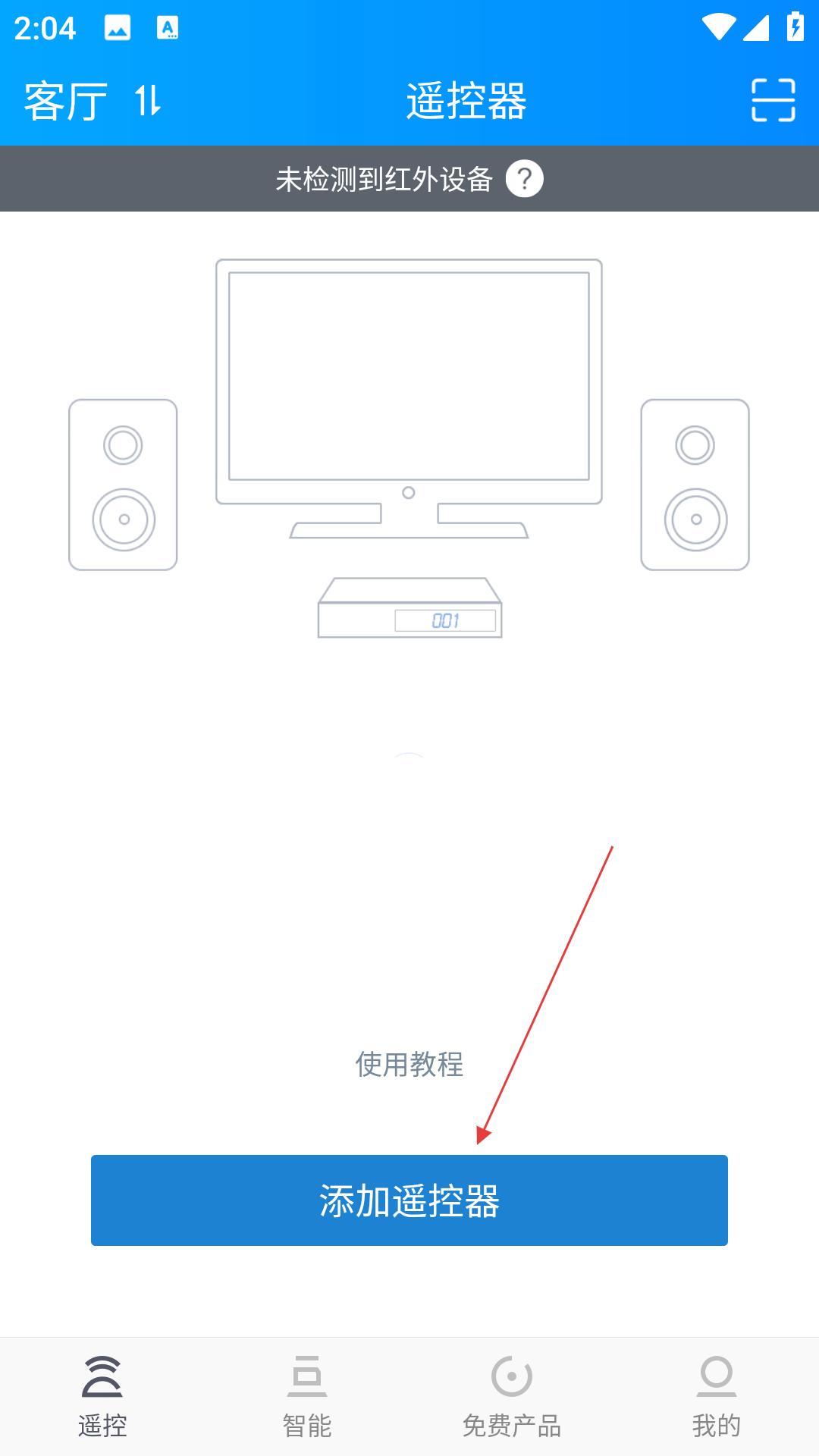Image resolution: width=819 pixels, height=1456 pixels.
Task: Open the 使用教程 tutorial link
Action: click(x=409, y=1064)
